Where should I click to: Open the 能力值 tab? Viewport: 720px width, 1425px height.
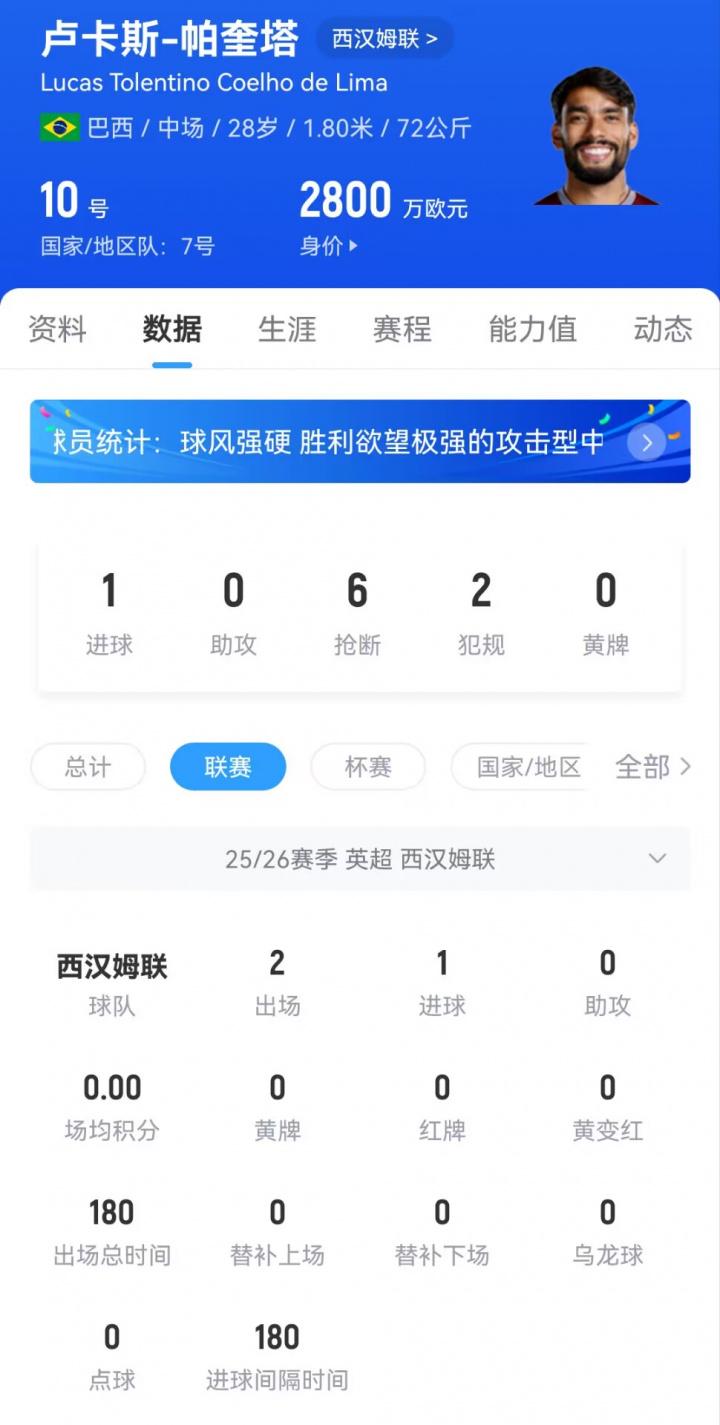532,330
